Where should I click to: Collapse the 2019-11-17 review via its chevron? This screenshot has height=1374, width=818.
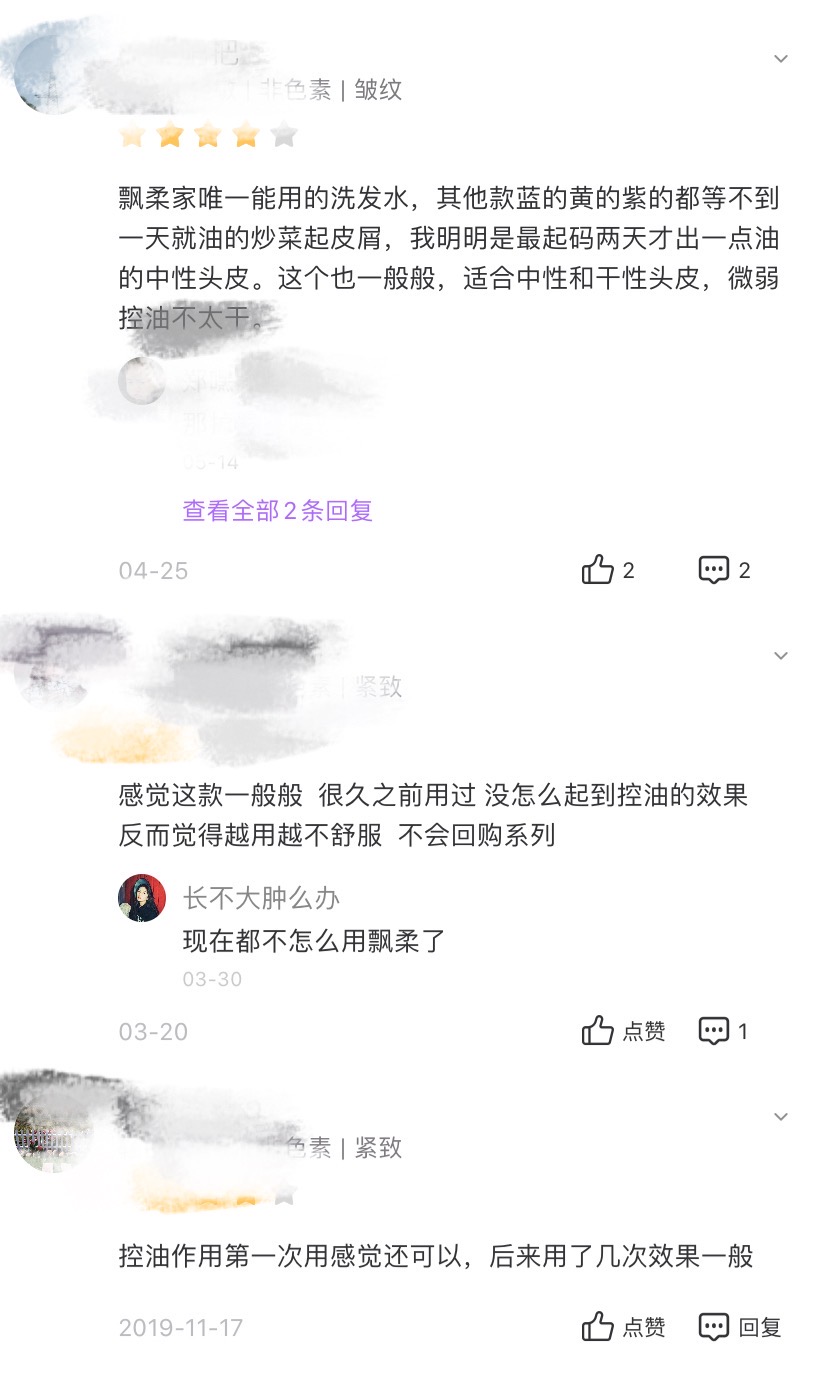(x=781, y=1116)
